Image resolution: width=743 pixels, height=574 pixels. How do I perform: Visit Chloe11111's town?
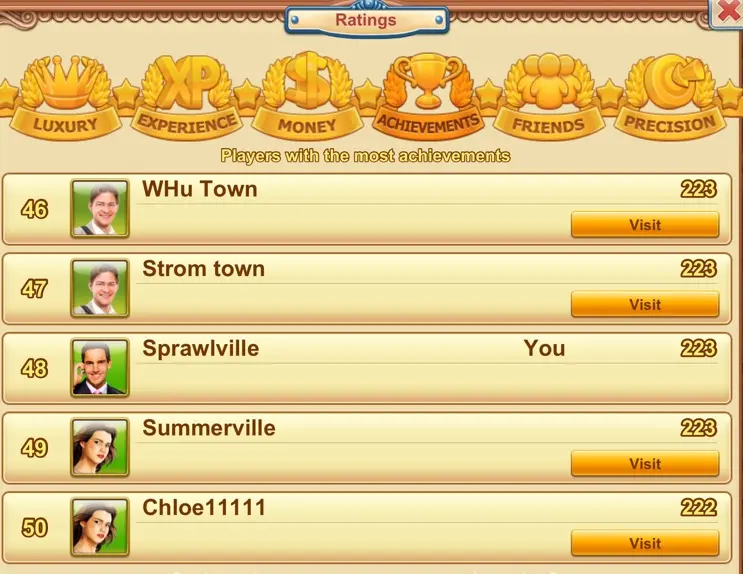click(644, 543)
